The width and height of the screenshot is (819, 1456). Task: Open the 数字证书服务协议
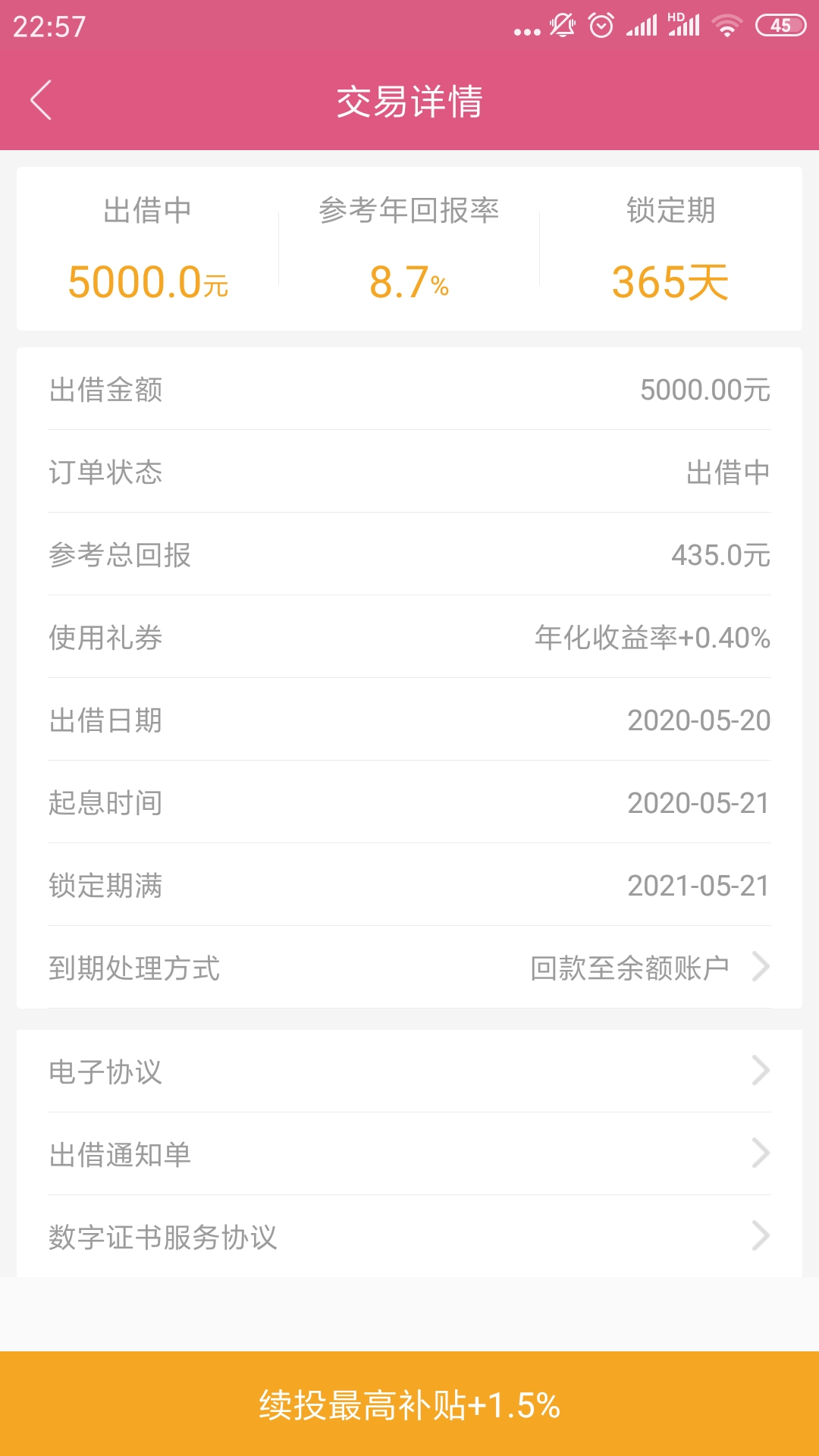(x=409, y=1237)
